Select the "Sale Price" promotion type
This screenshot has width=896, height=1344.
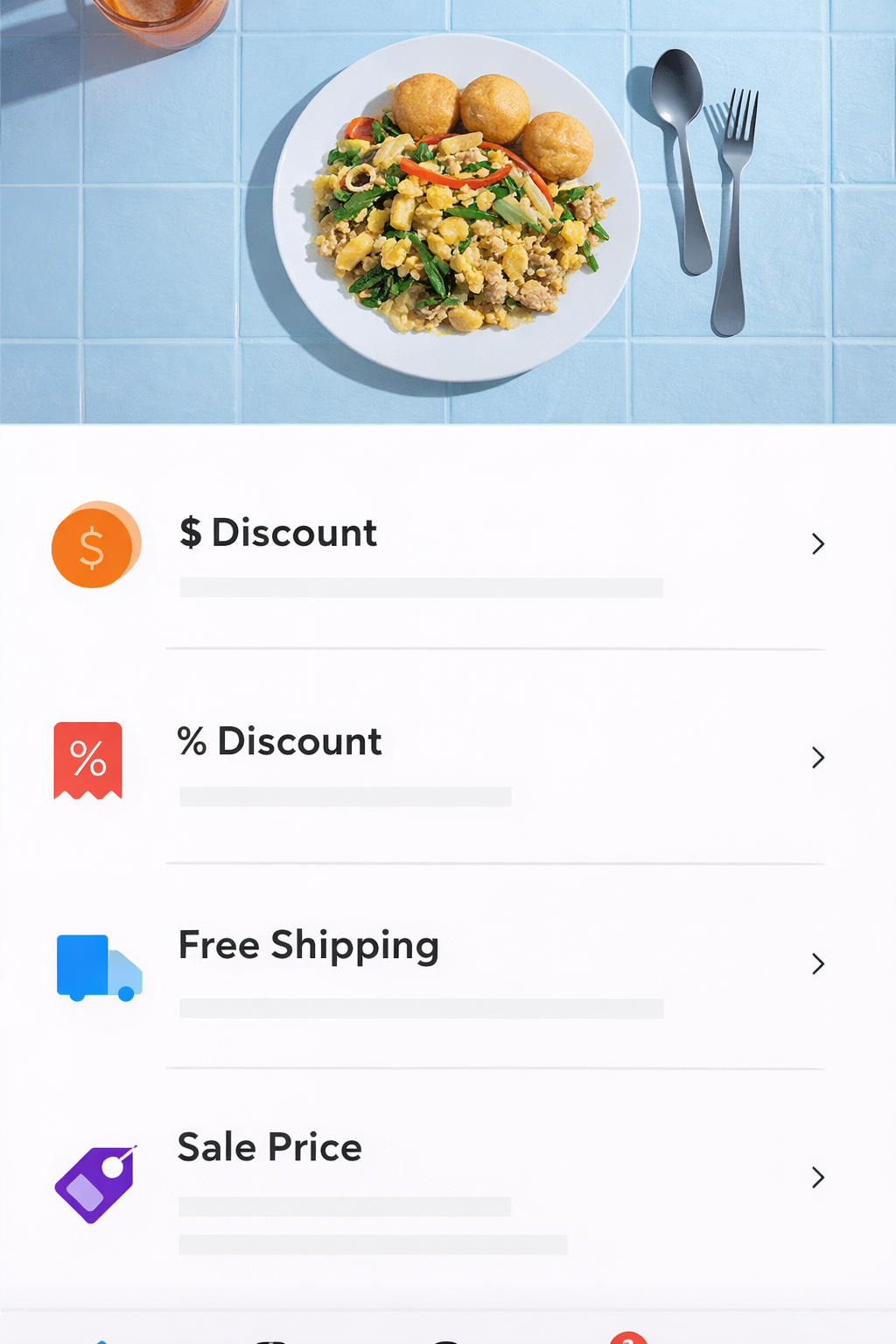coord(269,1147)
